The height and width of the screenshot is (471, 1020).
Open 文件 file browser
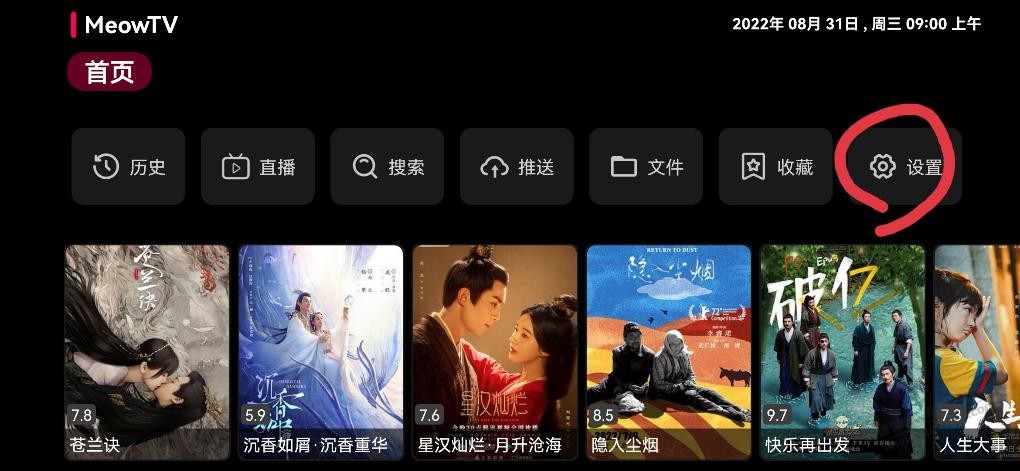[x=646, y=167]
